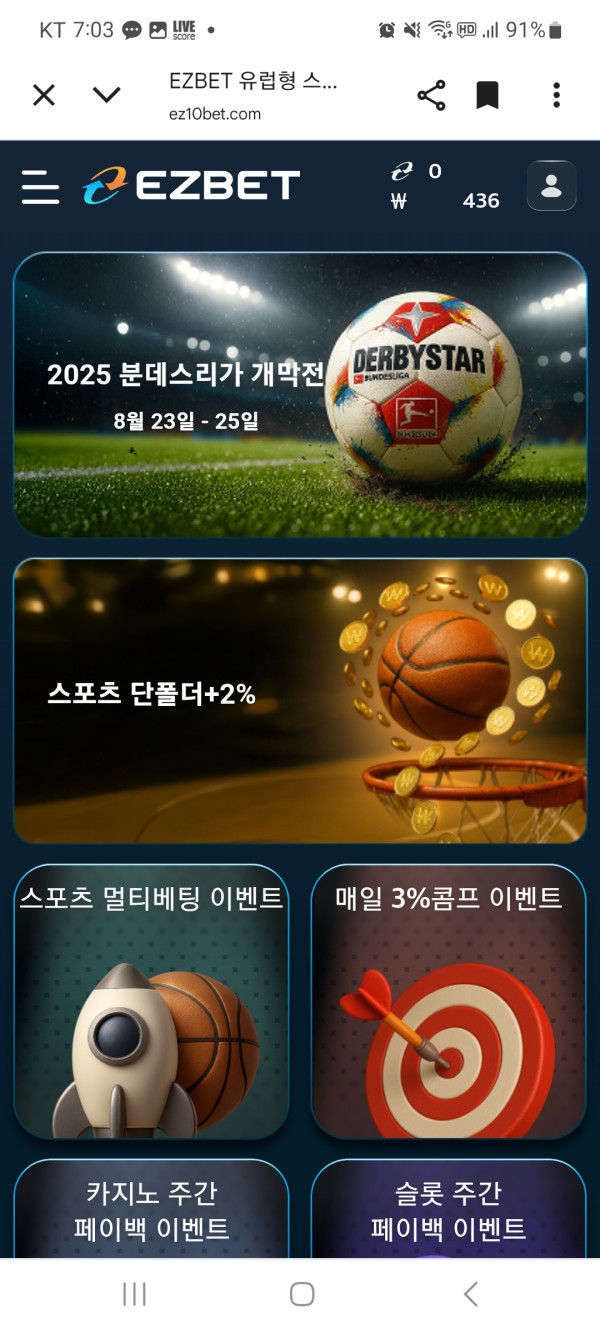This screenshot has width=600, height=1333.
Task: Open the 슬롯 주간 페이백 이벤트 card
Action: point(448,1210)
